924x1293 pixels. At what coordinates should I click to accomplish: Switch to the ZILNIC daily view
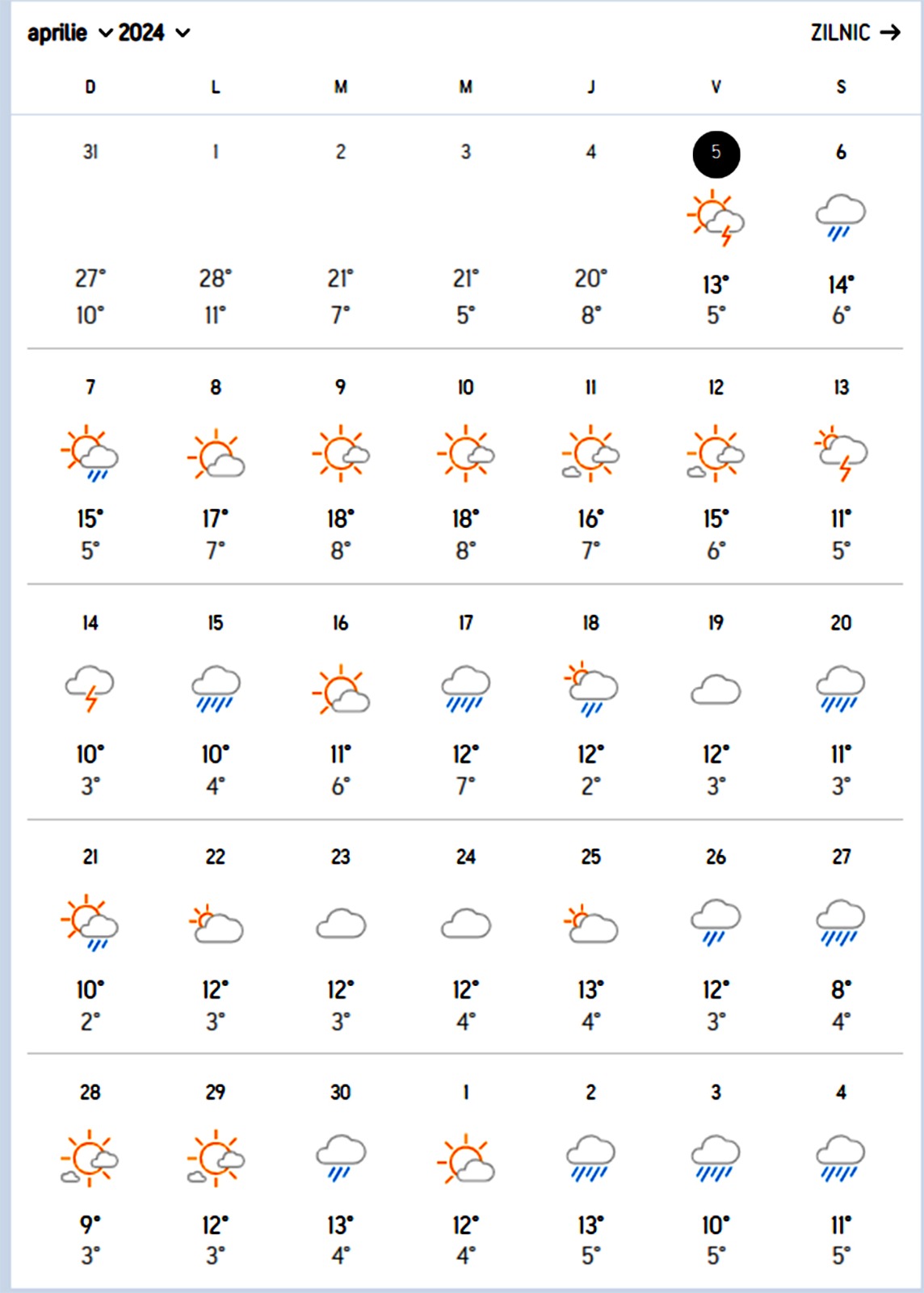coord(855,32)
